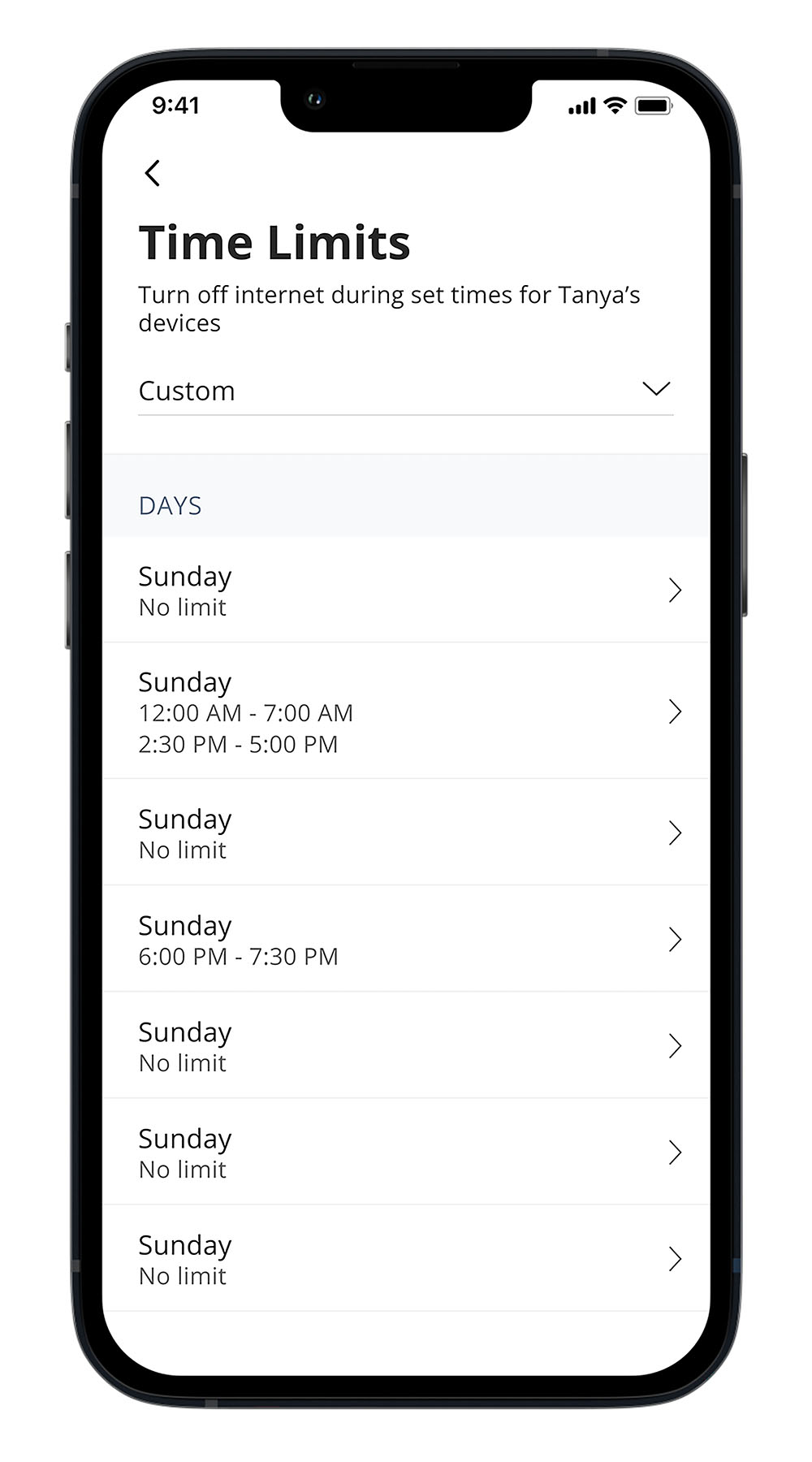Screen dimensions: 812x1462
Task: Open the day limited 6:00 PM - 7:30 PM
Action: (405, 940)
